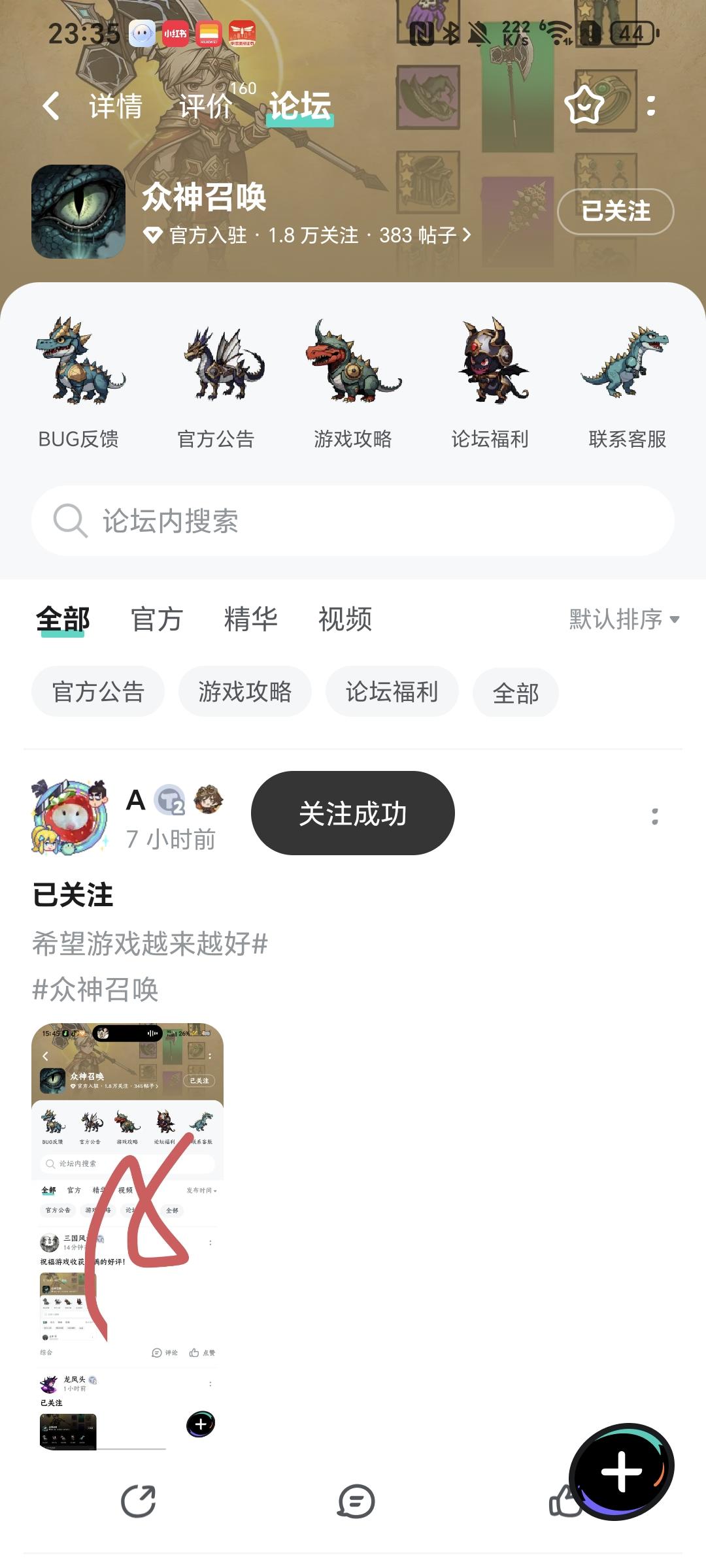The width and height of the screenshot is (706, 1568).
Task: Open the screenshot image in A's post
Action: pos(127,1236)
